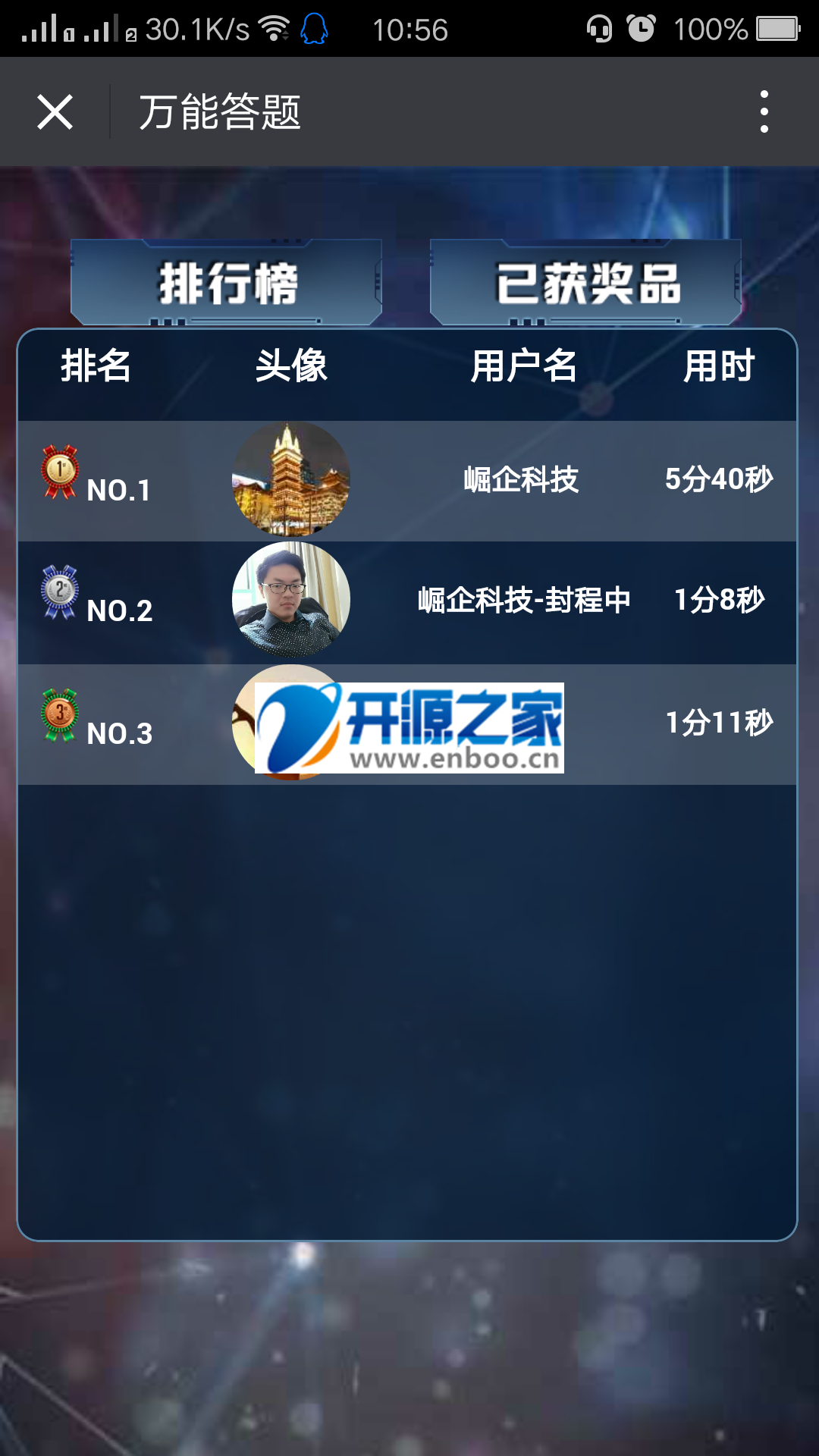This screenshot has height=1456, width=819.
Task: Switch to the 排行榜 tab
Action: point(226,283)
